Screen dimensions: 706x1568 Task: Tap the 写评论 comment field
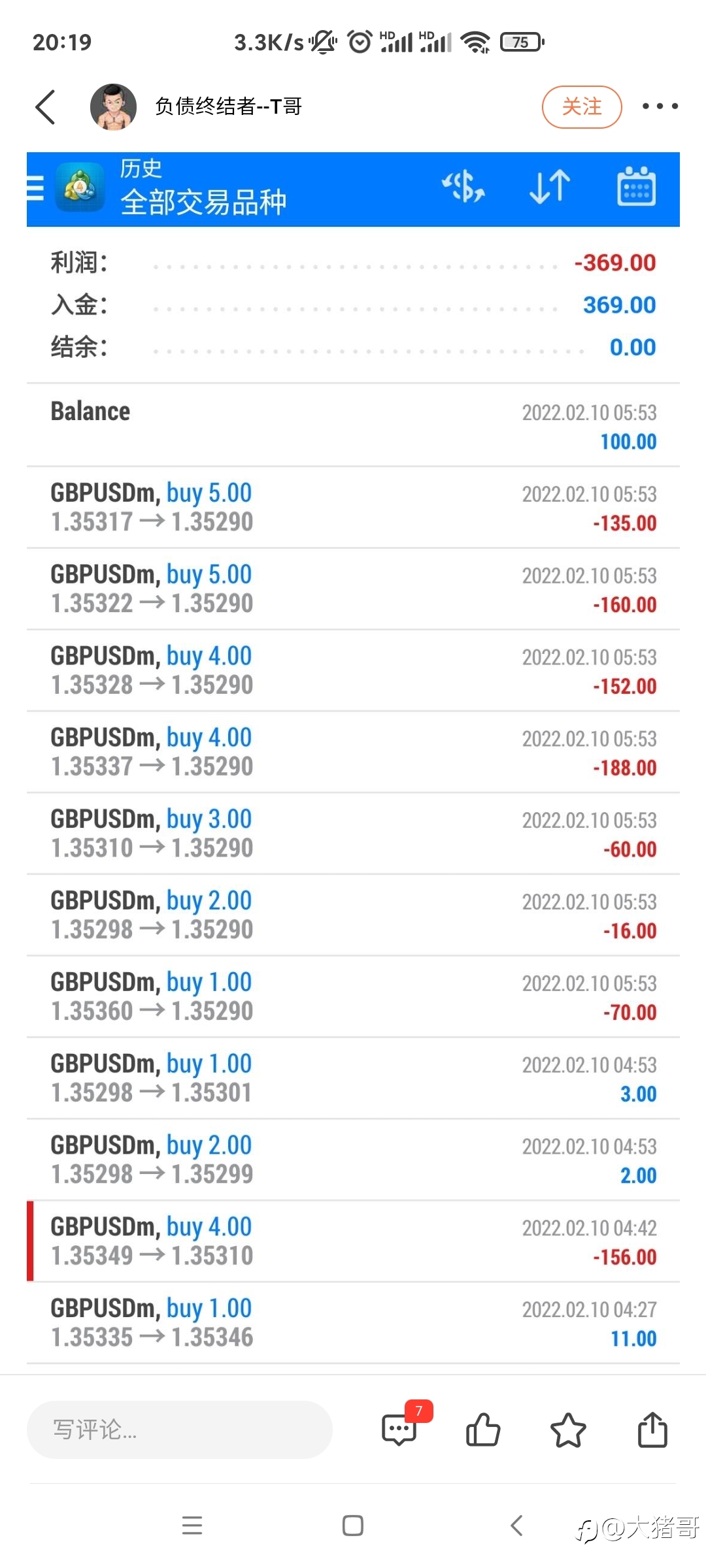point(180,1429)
